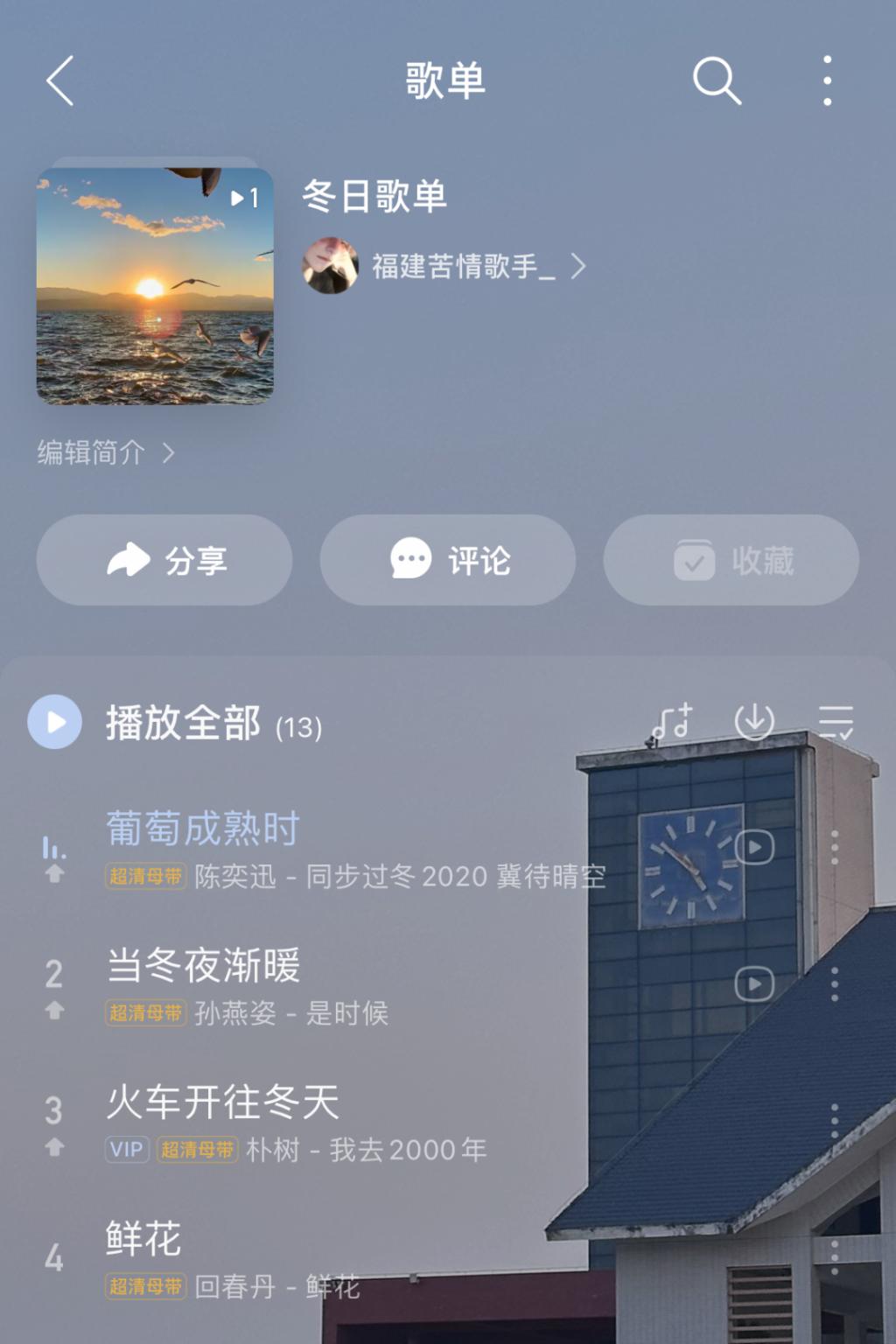
Task: Open more options for 葡萄成熟时
Action: click(835, 847)
